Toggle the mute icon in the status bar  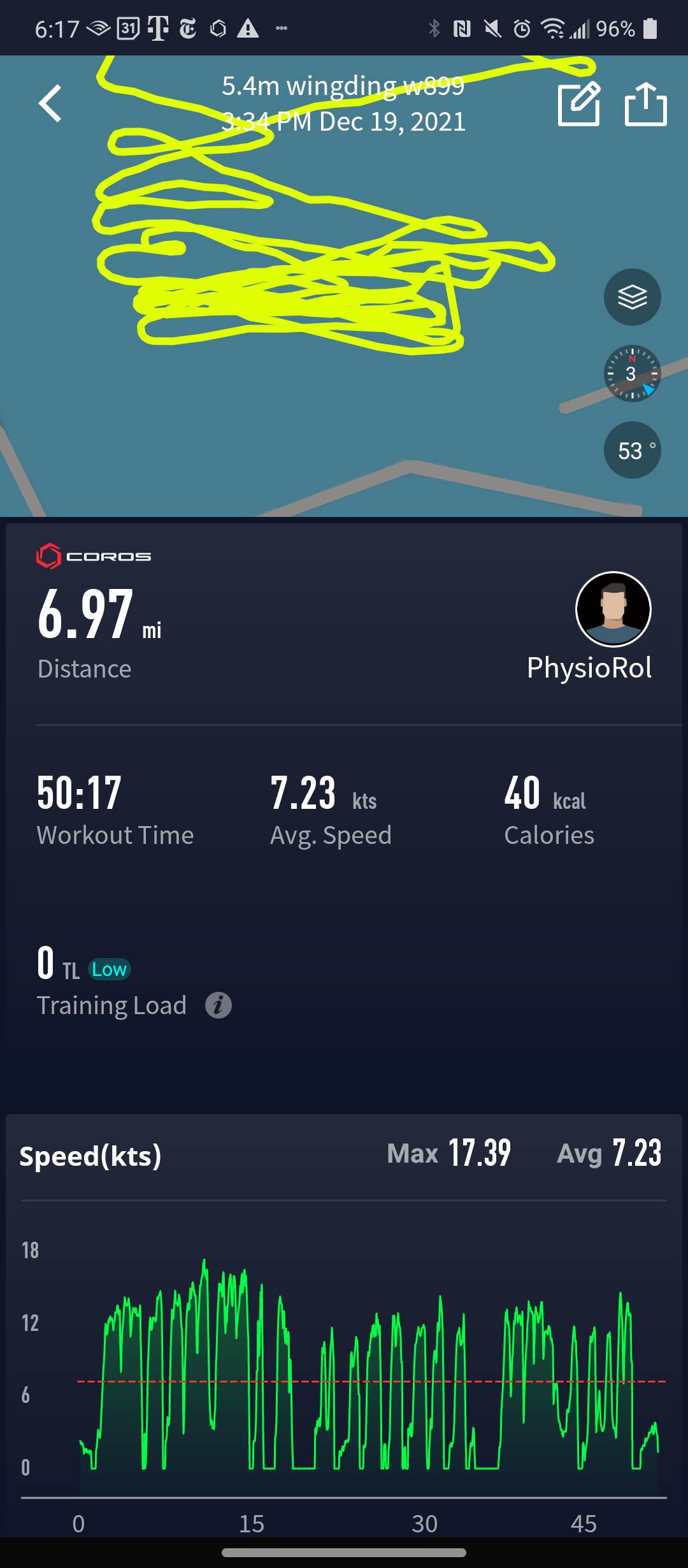pos(492,28)
